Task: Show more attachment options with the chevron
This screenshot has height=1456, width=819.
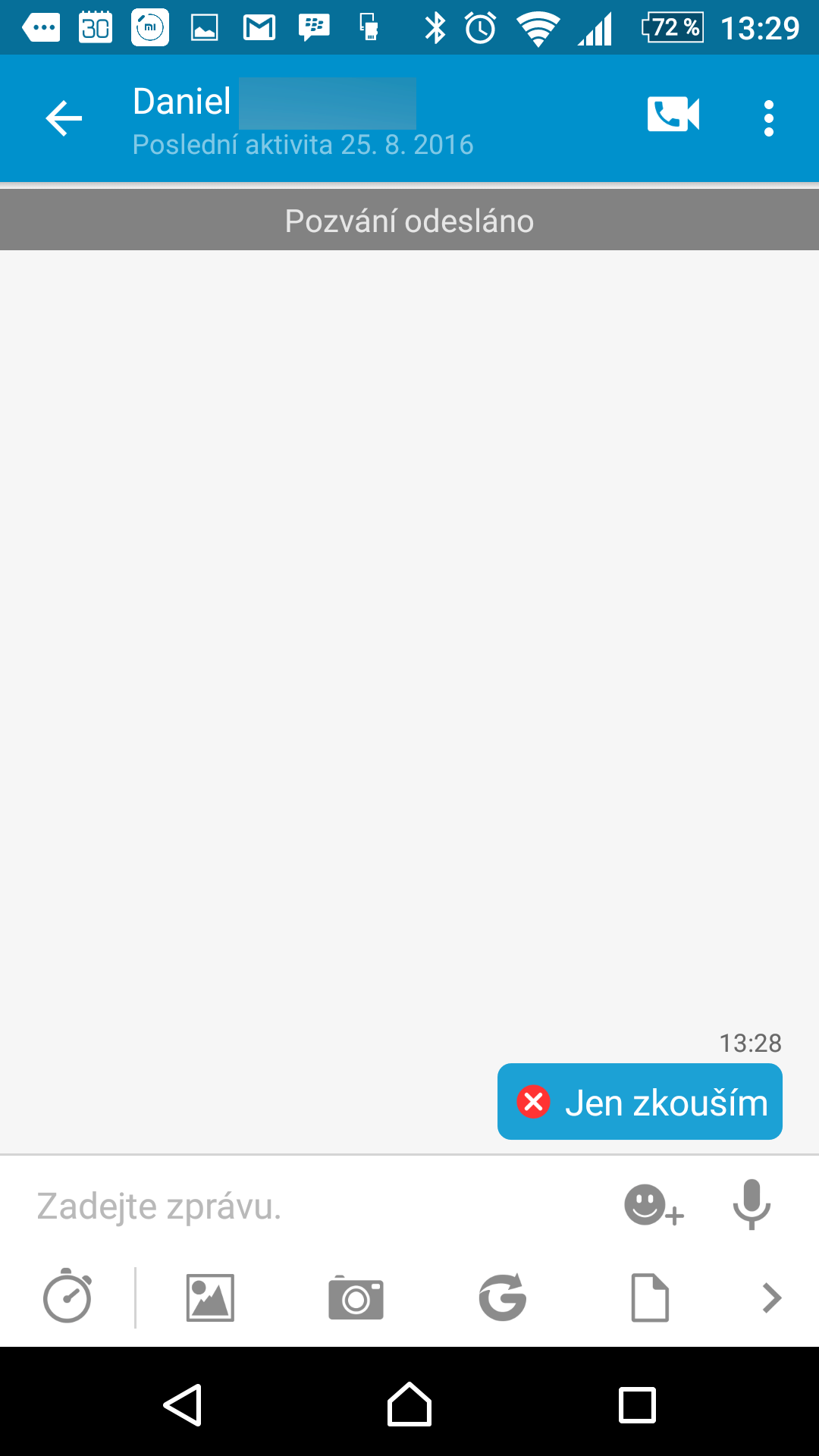Action: (x=771, y=1298)
